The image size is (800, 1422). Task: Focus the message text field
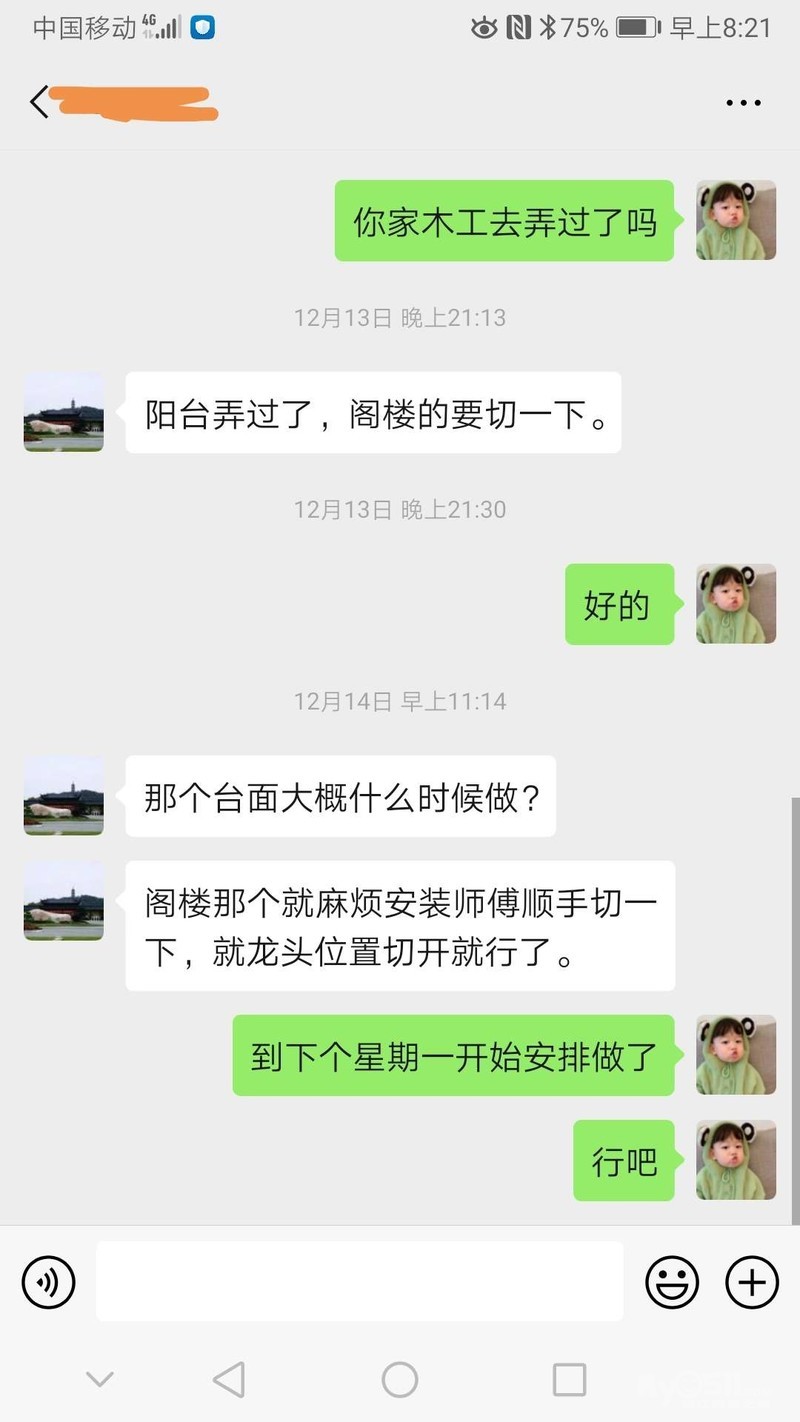(x=359, y=1281)
